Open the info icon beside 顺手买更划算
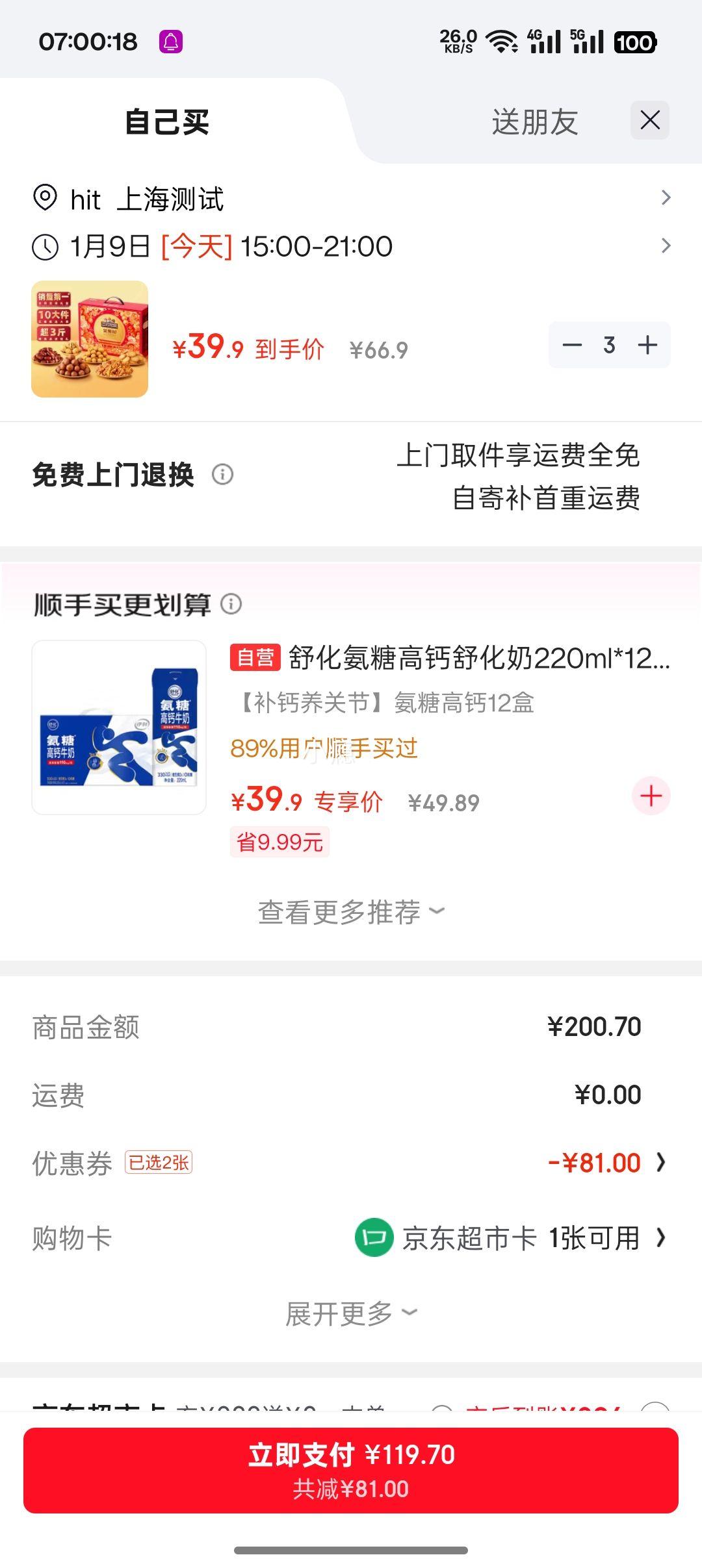Image resolution: width=702 pixels, height=1568 pixels. click(231, 605)
